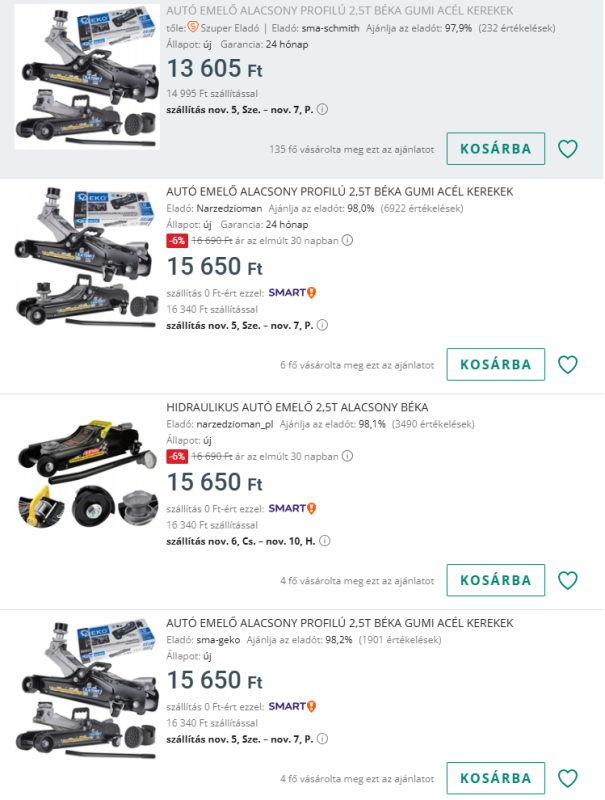
Task: Add the 13 605 Ft jack to cart
Action: [x=495, y=149]
